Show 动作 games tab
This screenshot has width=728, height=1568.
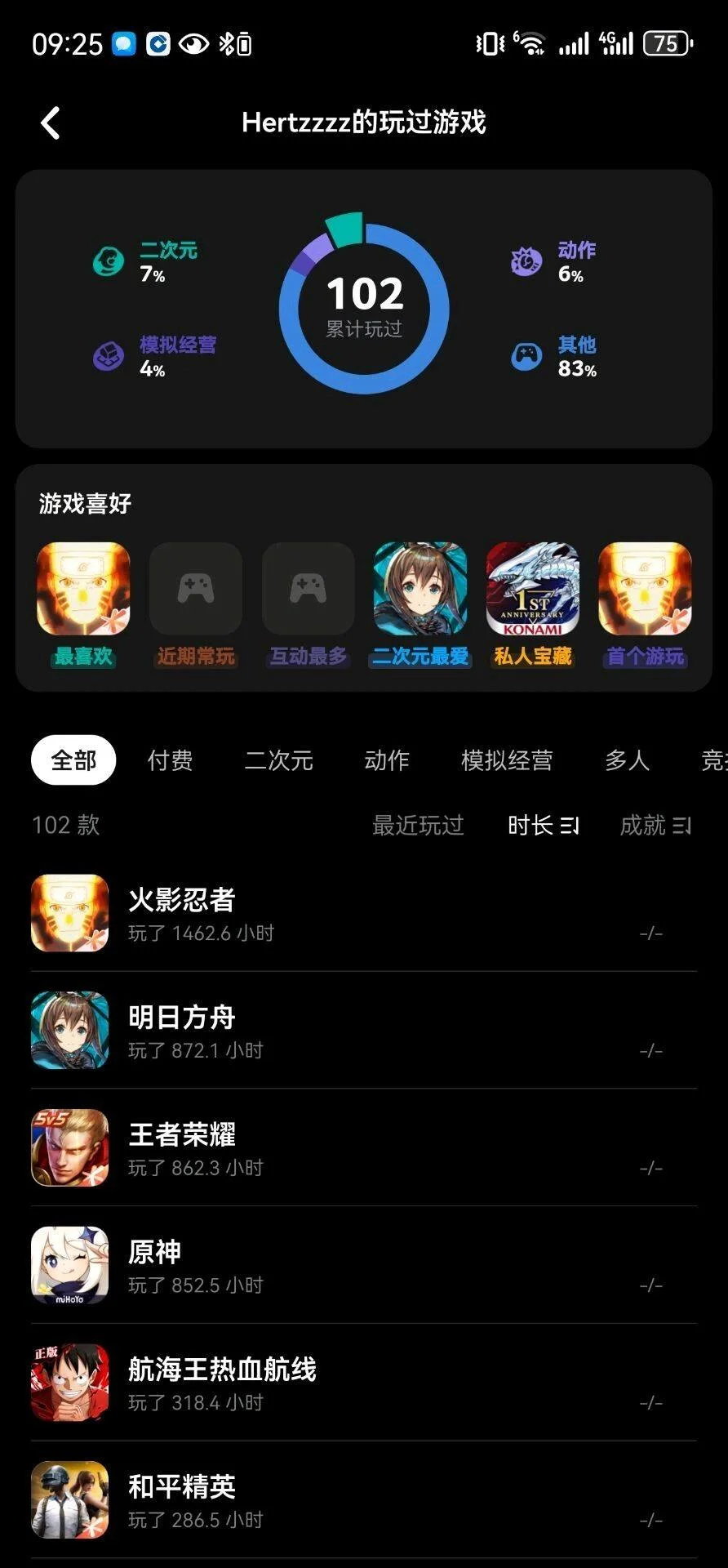click(387, 760)
